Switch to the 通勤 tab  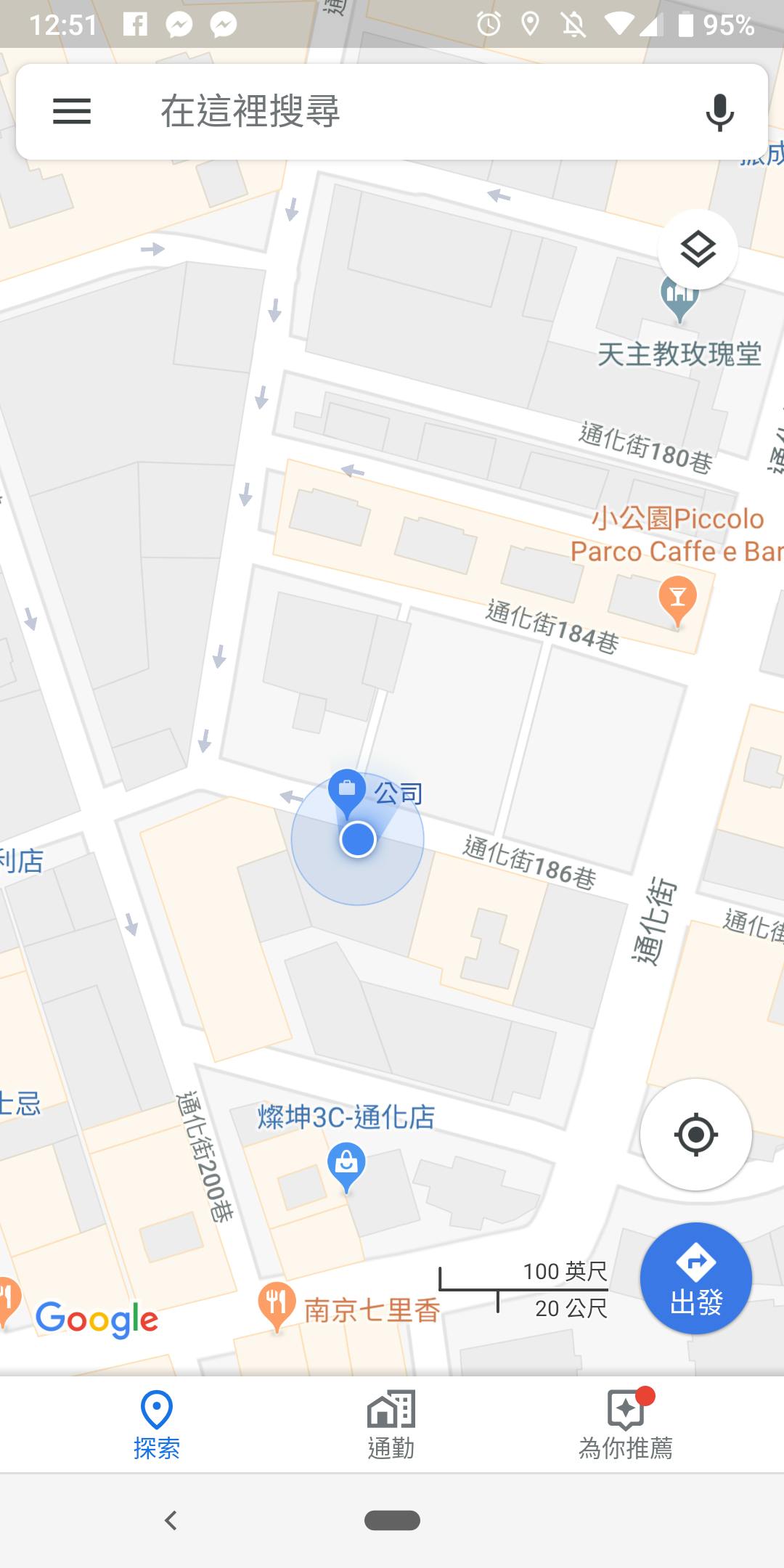pyautogui.click(x=391, y=1424)
